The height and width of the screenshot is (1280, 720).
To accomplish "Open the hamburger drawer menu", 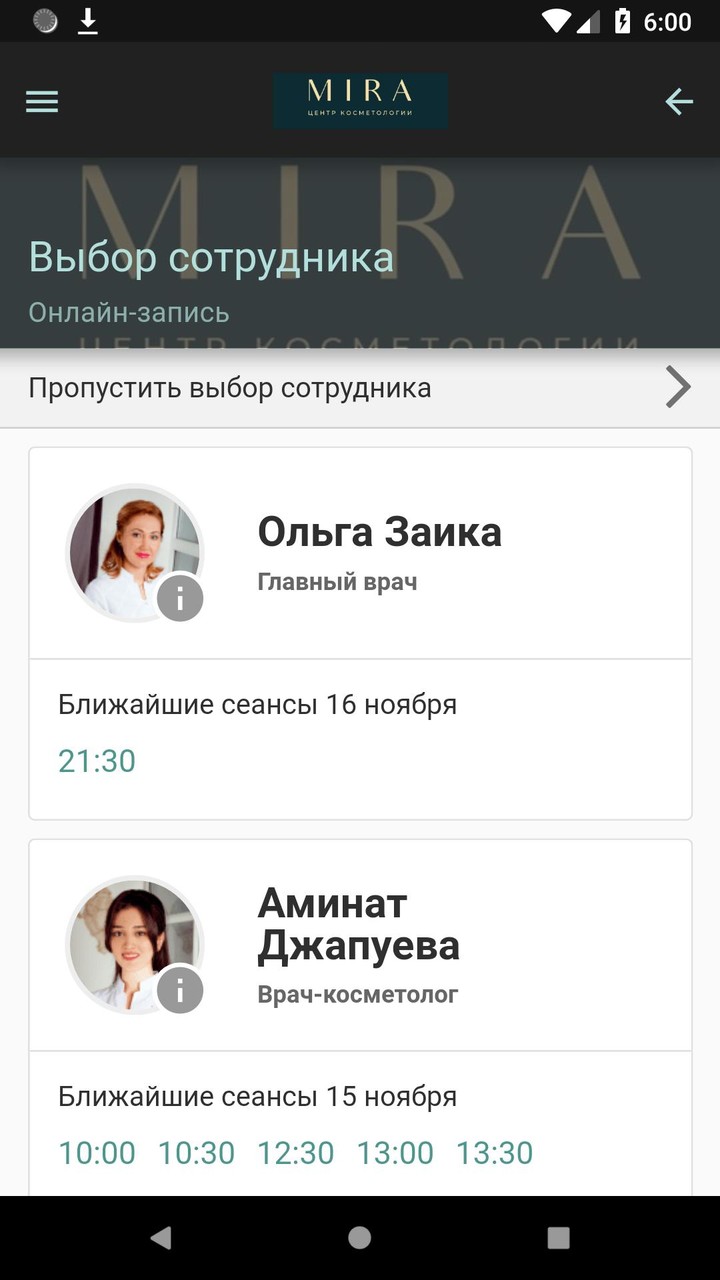I will [x=42, y=101].
